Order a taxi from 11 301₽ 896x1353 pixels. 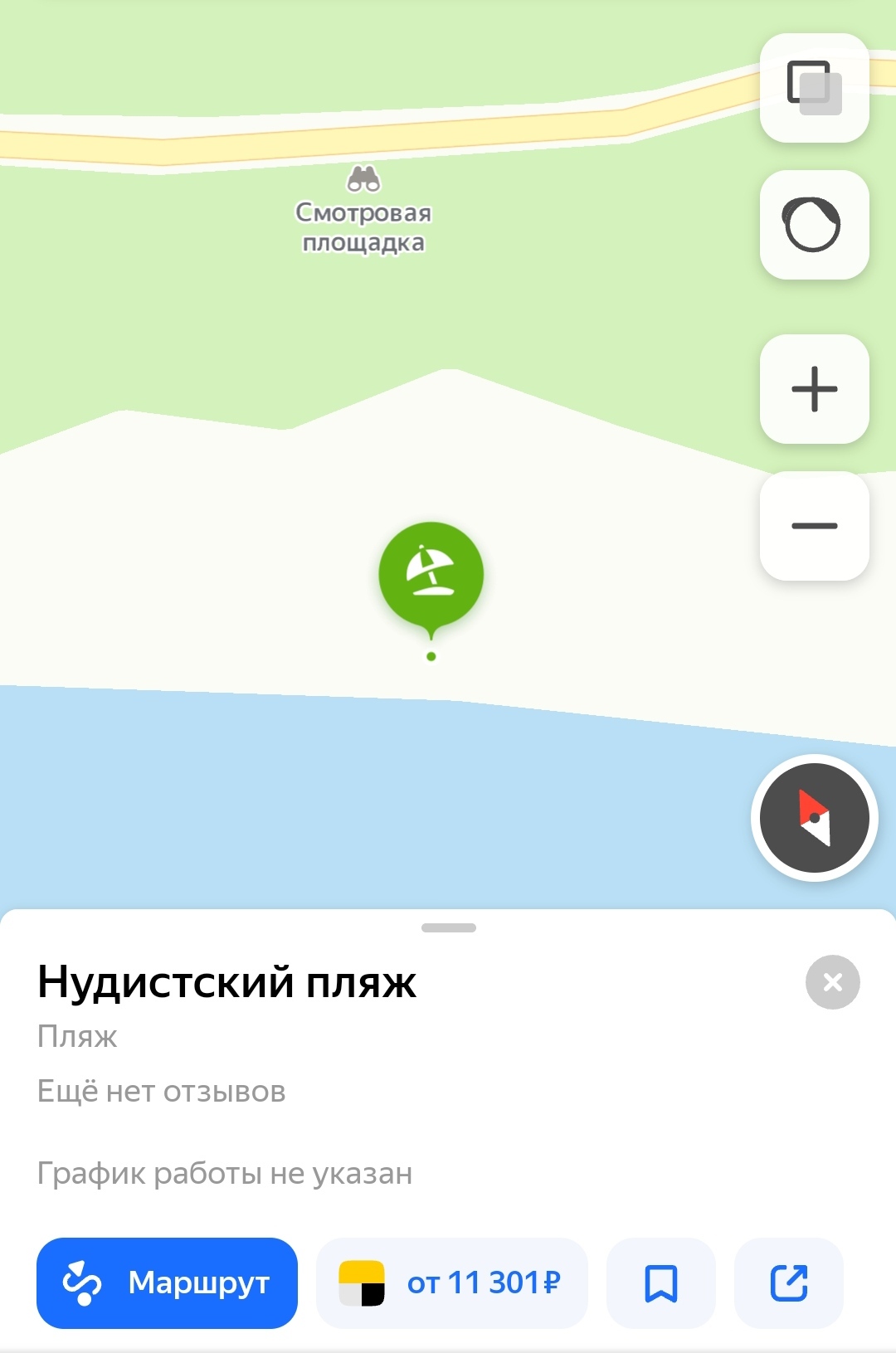[x=451, y=1282]
